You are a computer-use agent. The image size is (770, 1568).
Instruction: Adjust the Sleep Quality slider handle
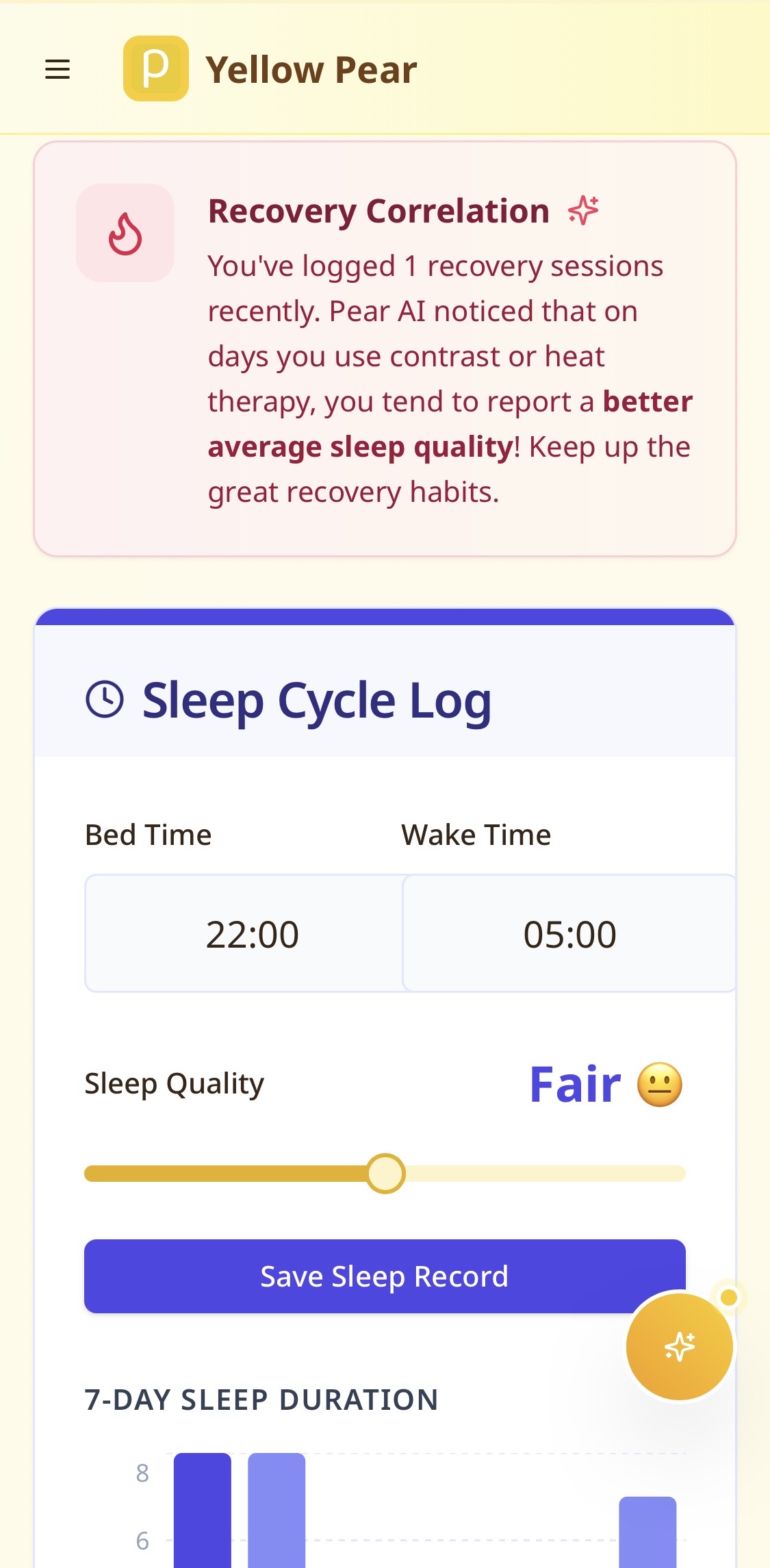(386, 1173)
